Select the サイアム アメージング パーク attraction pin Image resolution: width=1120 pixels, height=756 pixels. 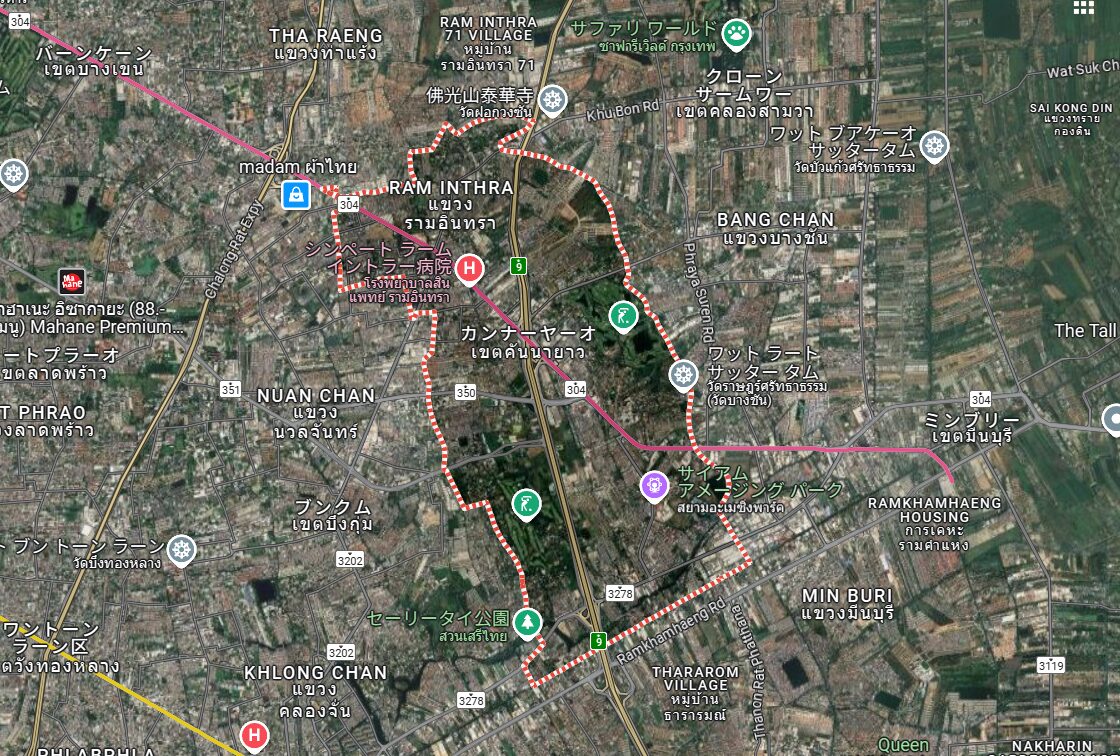(x=654, y=486)
